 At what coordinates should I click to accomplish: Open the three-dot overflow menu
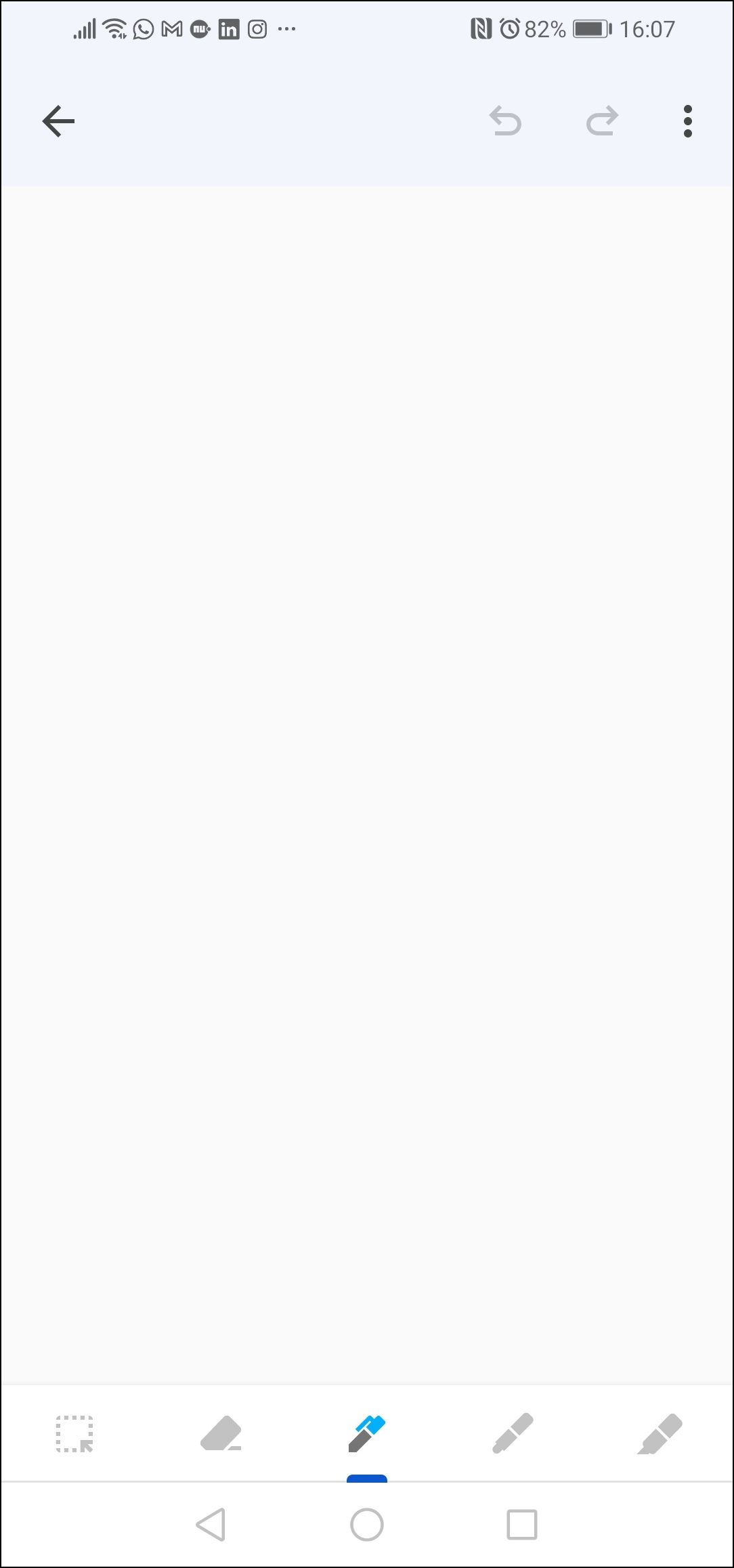coord(687,122)
